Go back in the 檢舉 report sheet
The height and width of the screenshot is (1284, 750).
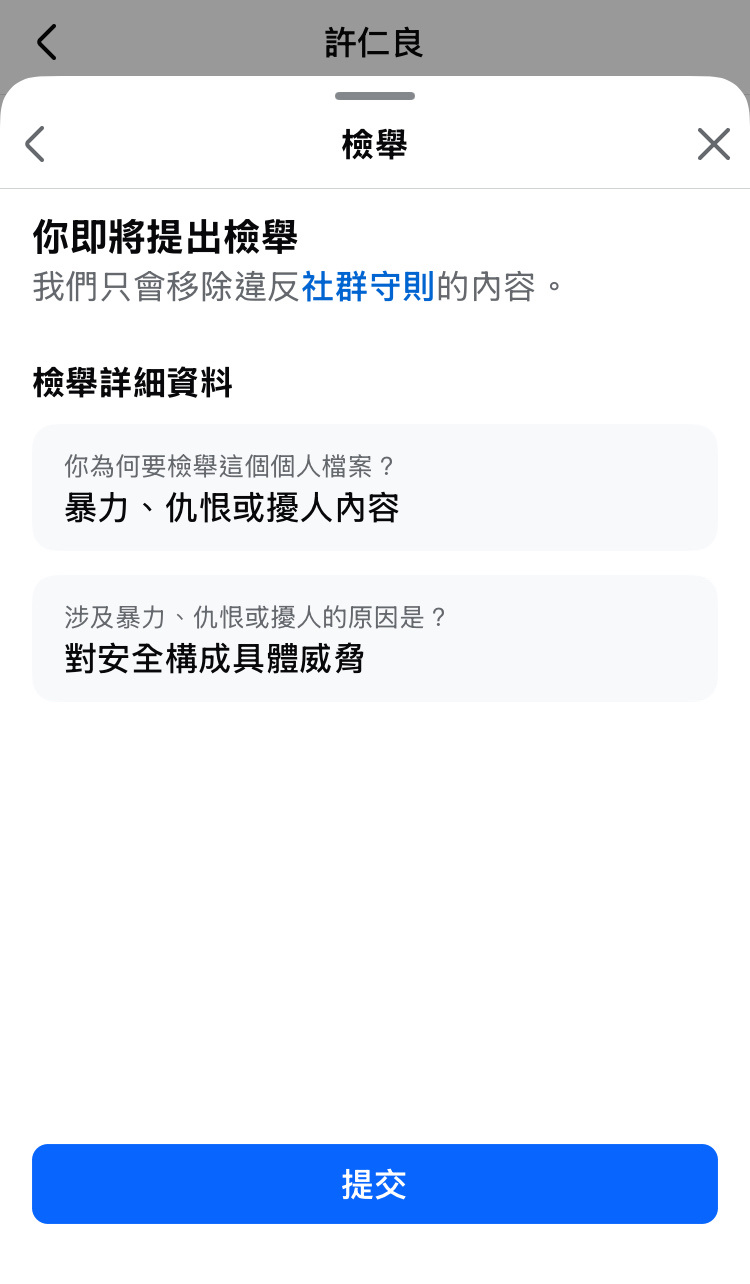[35, 144]
